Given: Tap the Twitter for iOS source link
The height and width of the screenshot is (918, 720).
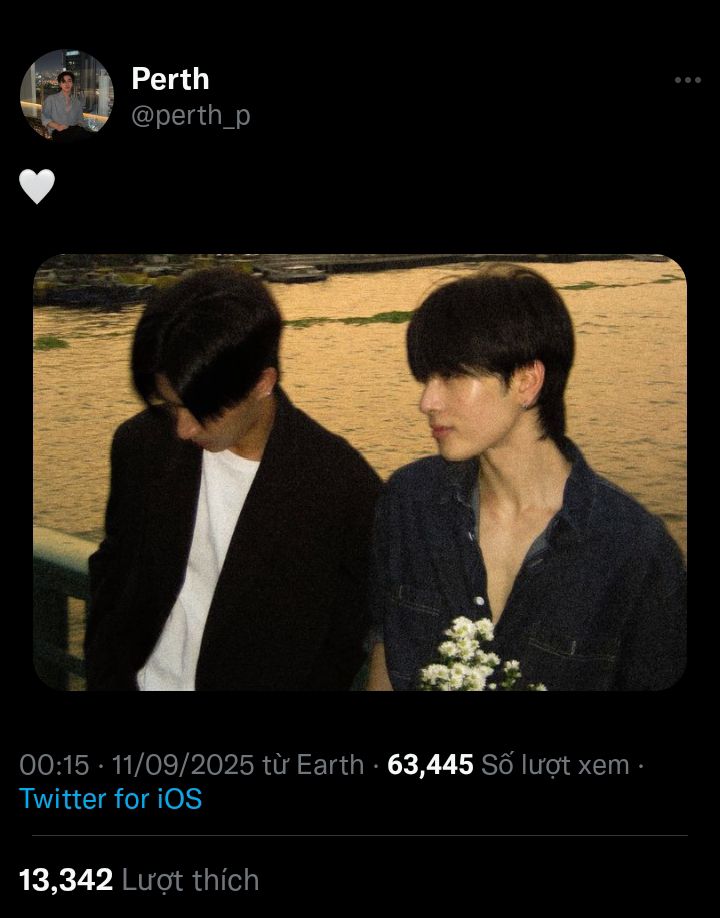Looking at the screenshot, I should (110, 798).
